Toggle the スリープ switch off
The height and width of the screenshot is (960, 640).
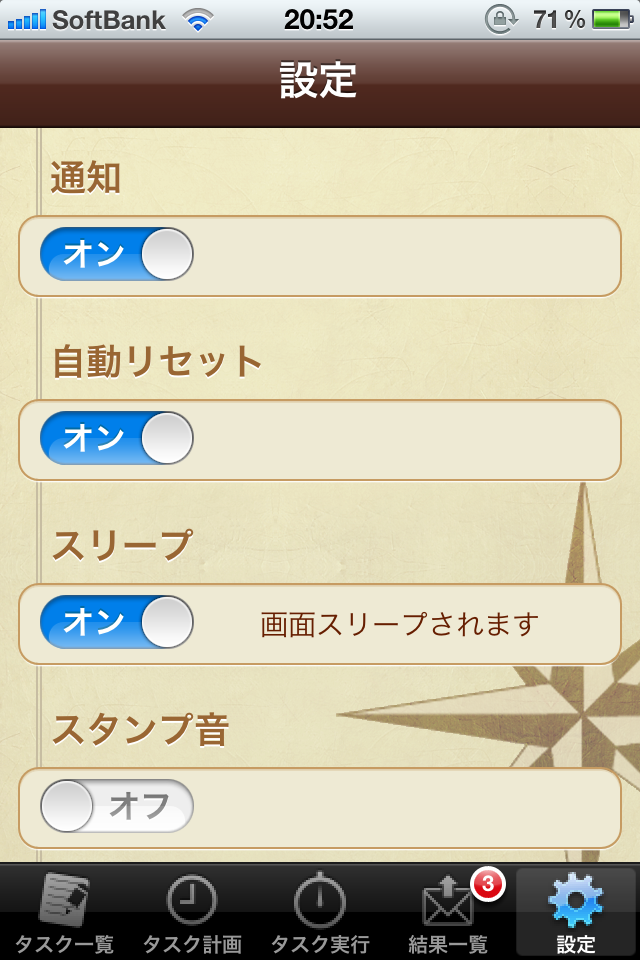click(x=116, y=622)
